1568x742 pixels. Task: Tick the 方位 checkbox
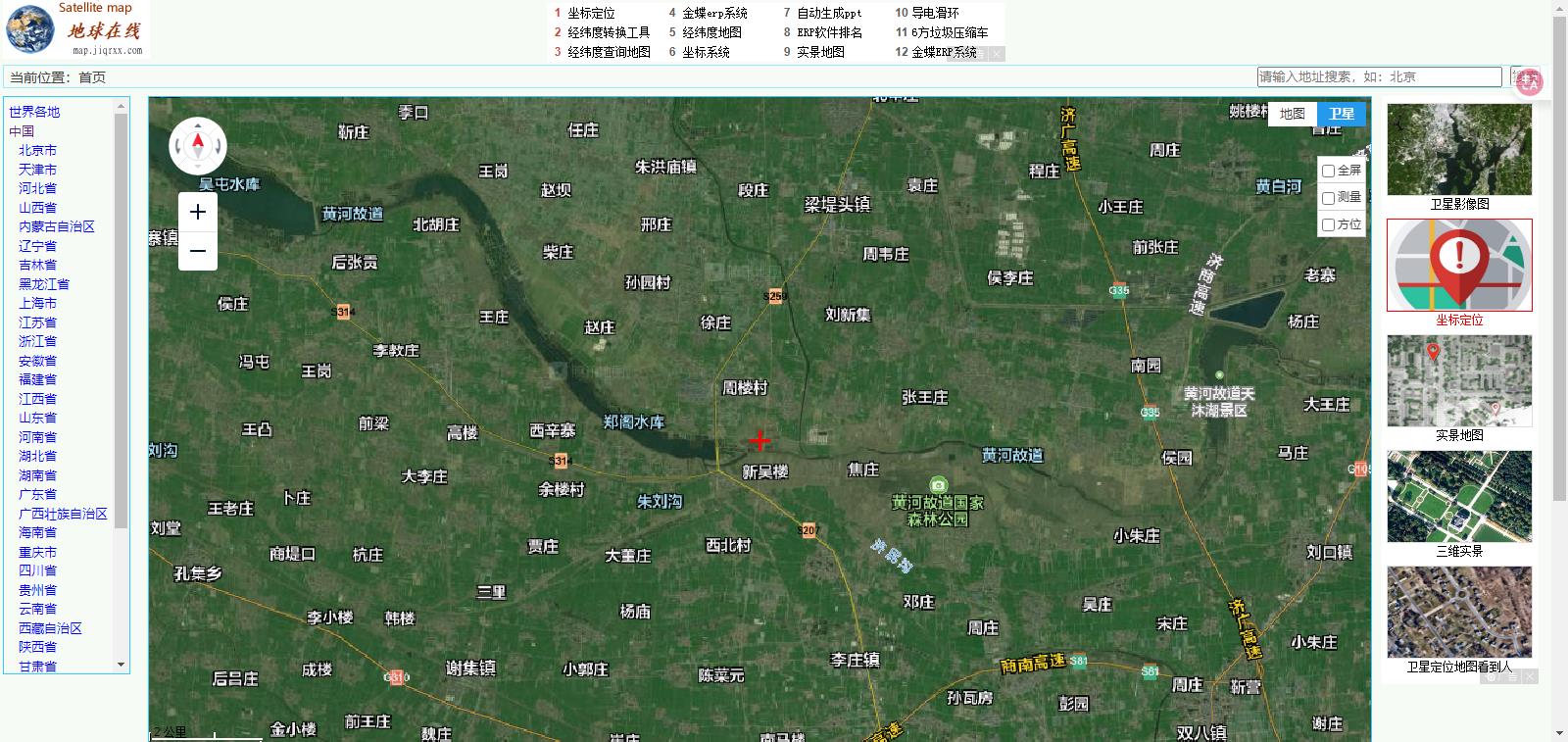click(1329, 224)
